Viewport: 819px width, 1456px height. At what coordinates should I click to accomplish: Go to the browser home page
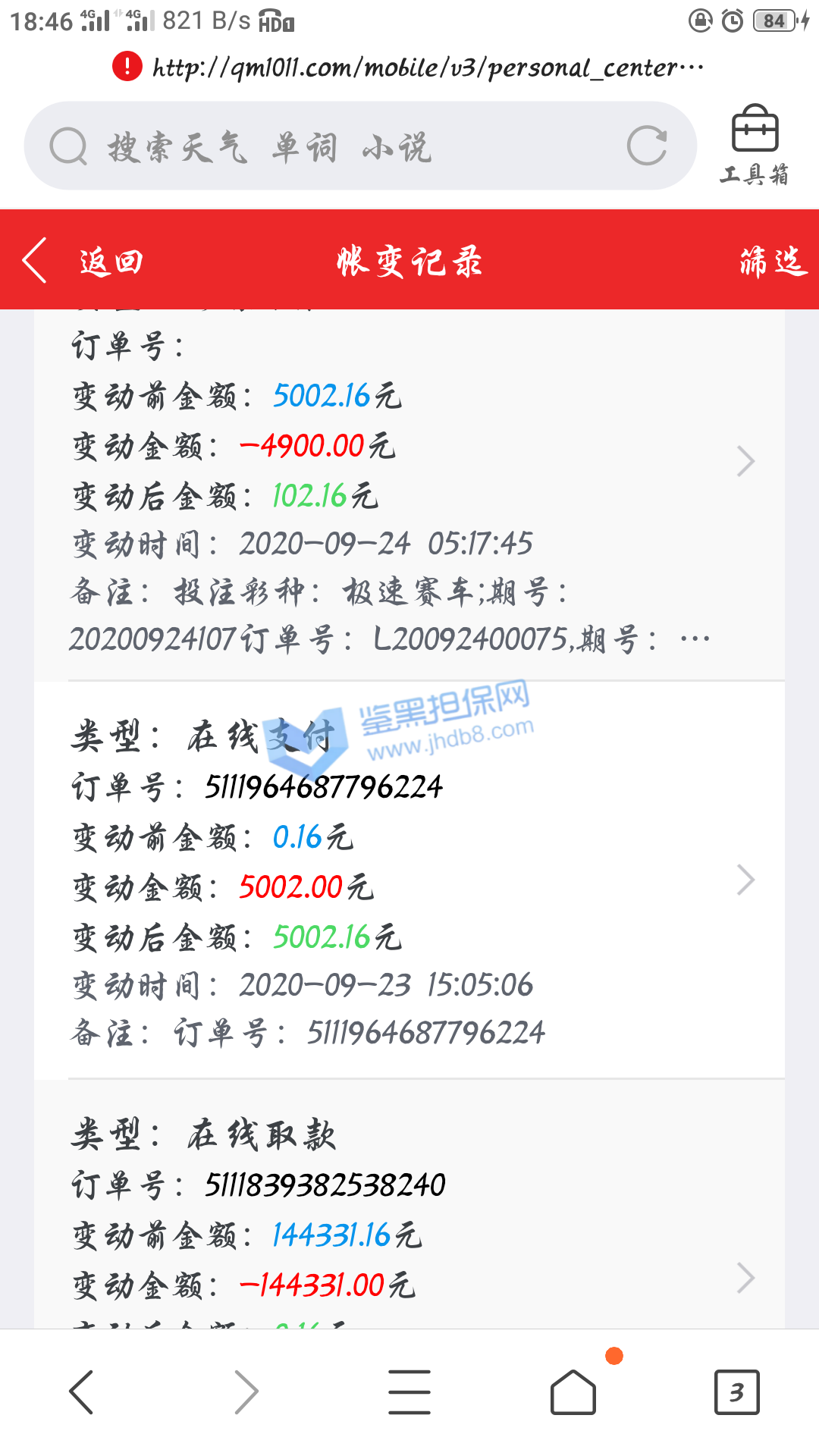[x=573, y=1392]
